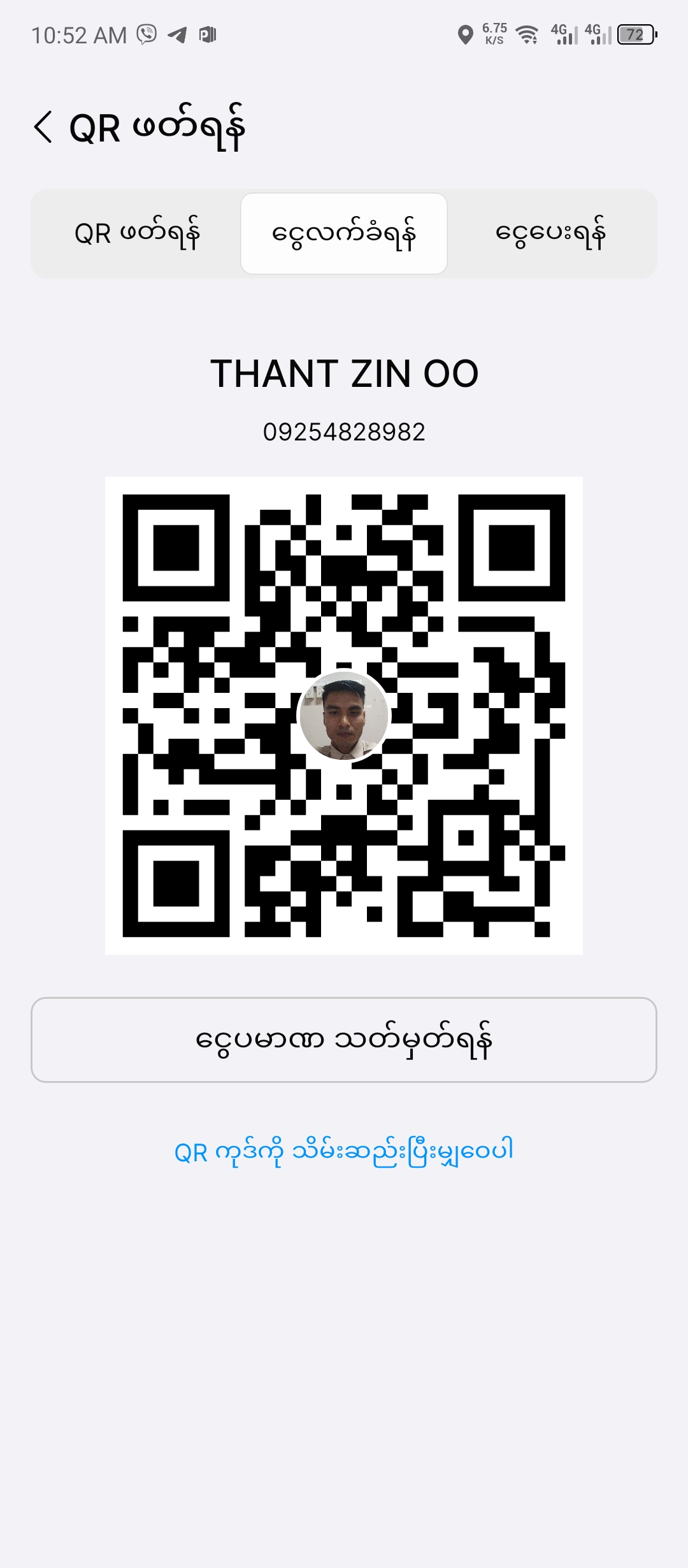Screen dimensions: 688x1568
Task: Switch to the ငွေပေးရန် tab
Action: 550,233
